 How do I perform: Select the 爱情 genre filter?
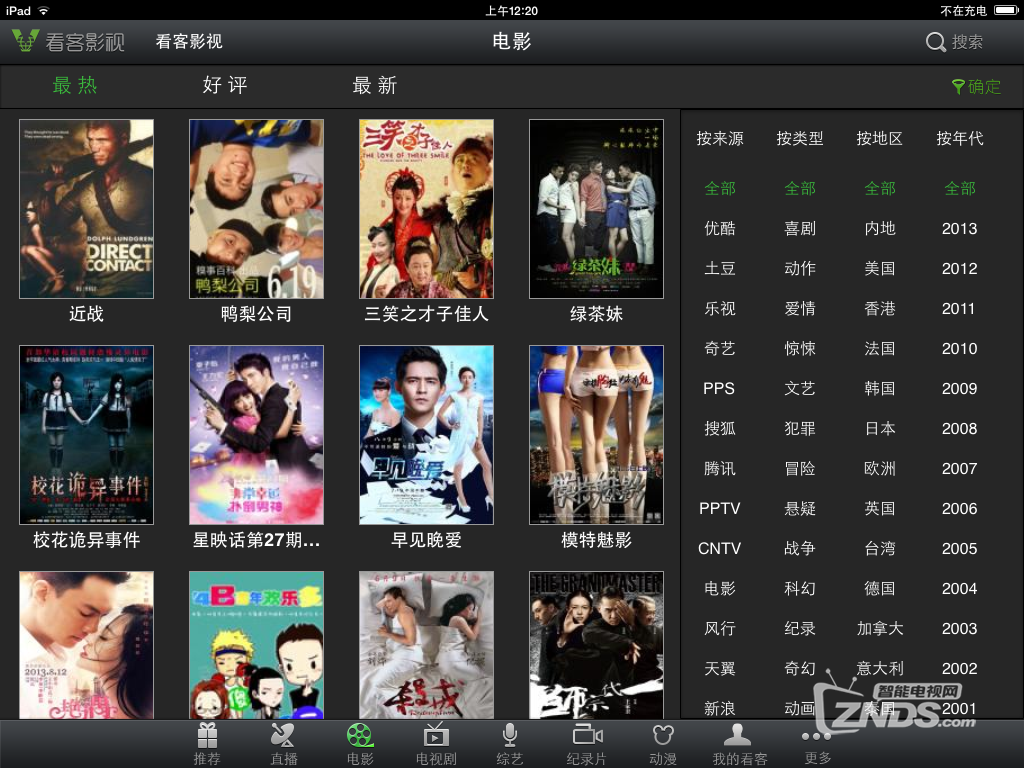[x=800, y=308]
